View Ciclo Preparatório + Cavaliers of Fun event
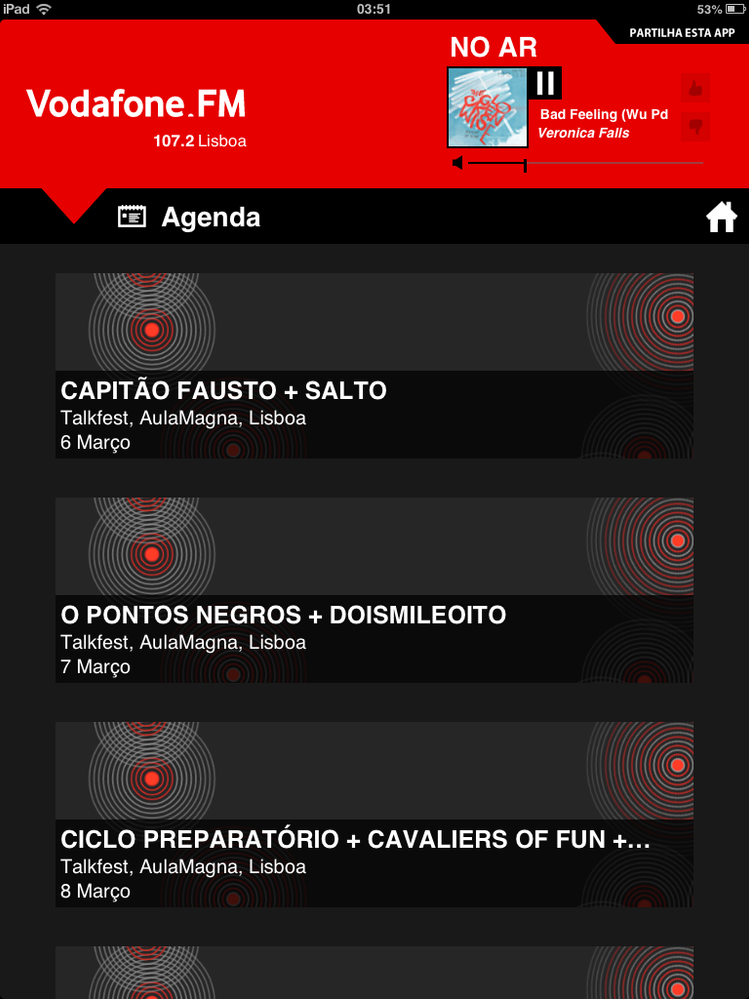This screenshot has width=749, height=999. [x=374, y=814]
